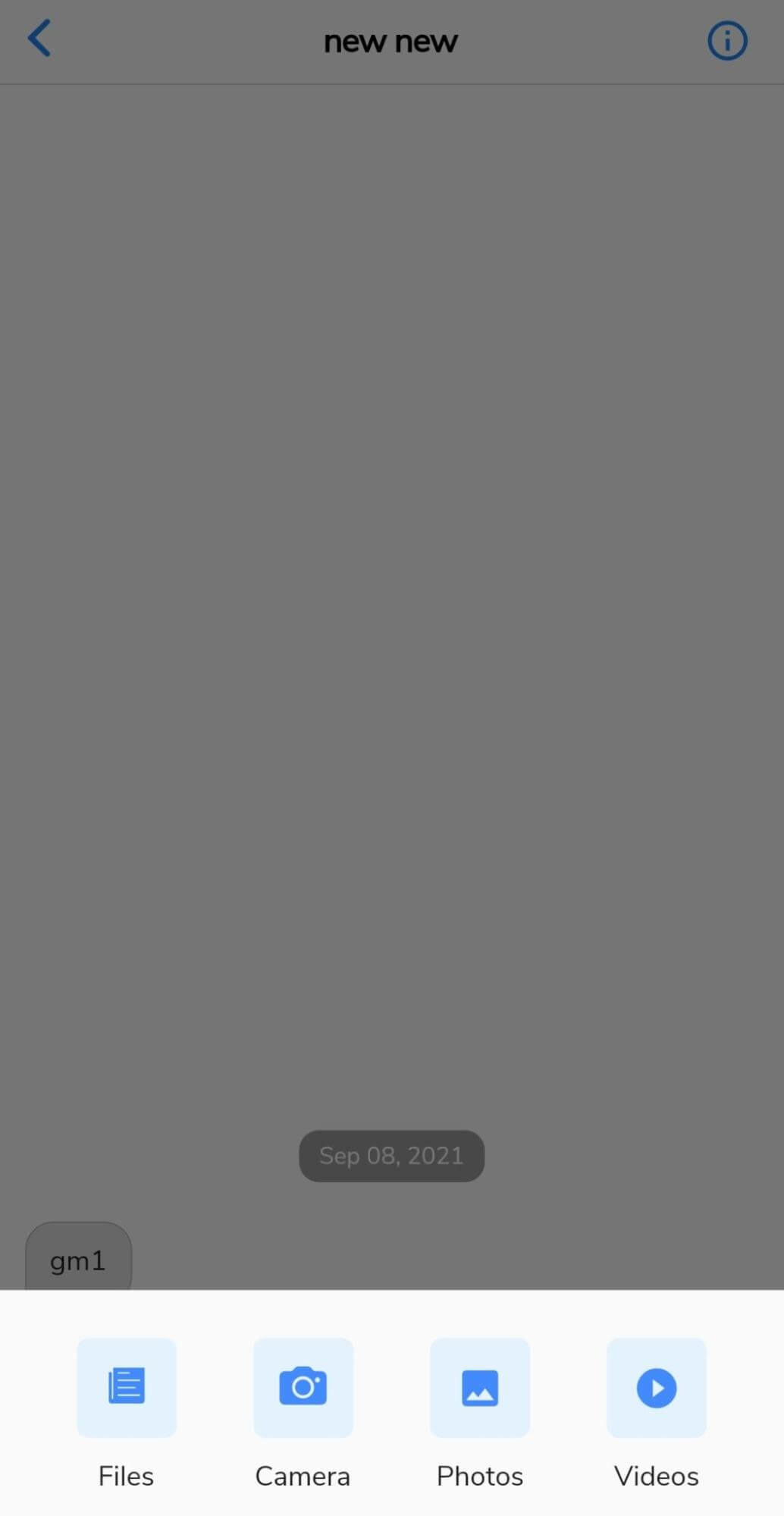The height and width of the screenshot is (1516, 784).
Task: Open Camera to take a picture
Action: (303, 1387)
